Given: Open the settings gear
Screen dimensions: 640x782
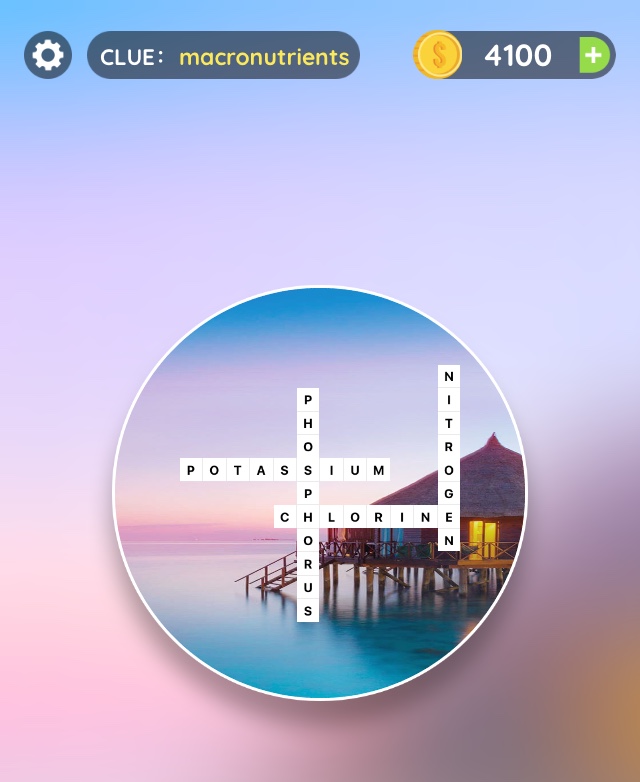Looking at the screenshot, I should coord(47,55).
